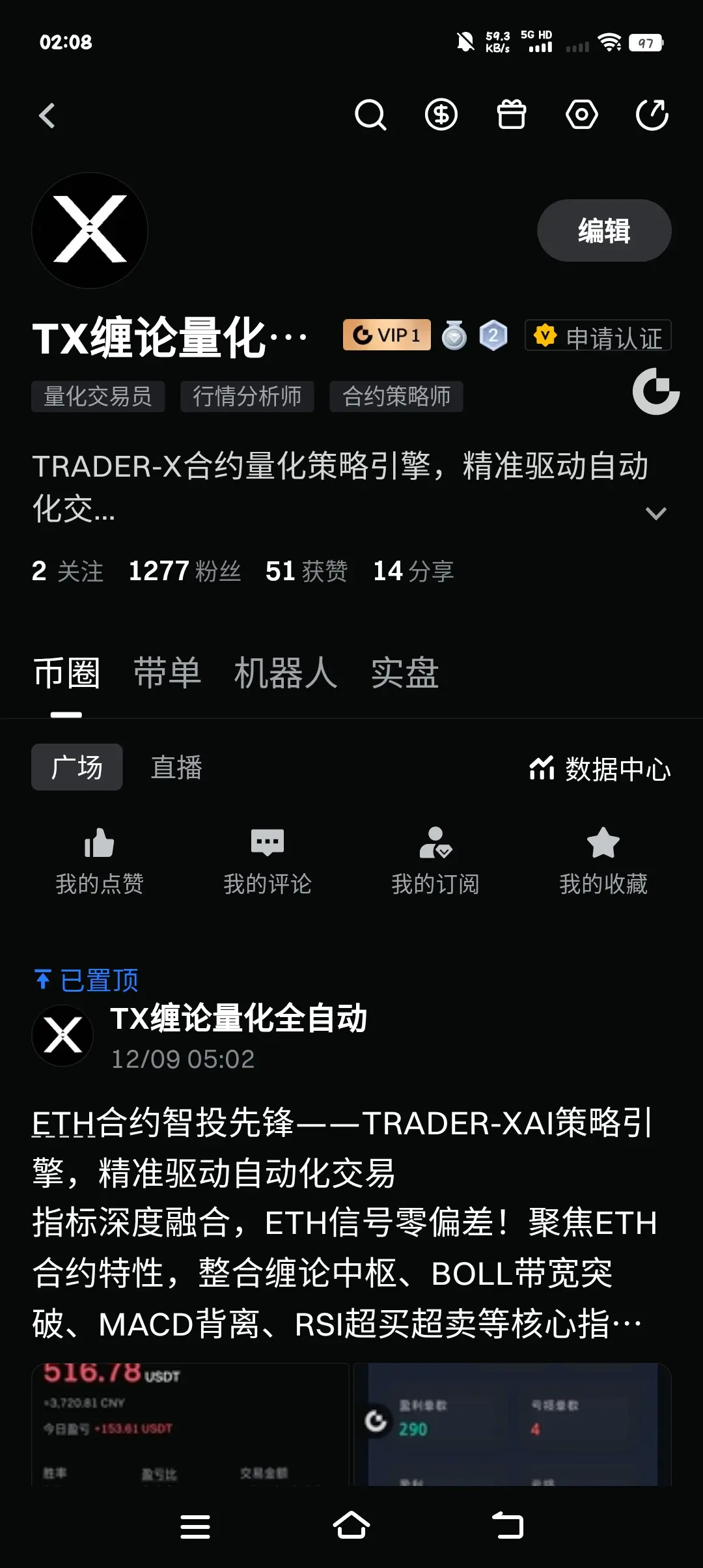Open the search icon in the top bar

[x=370, y=116]
